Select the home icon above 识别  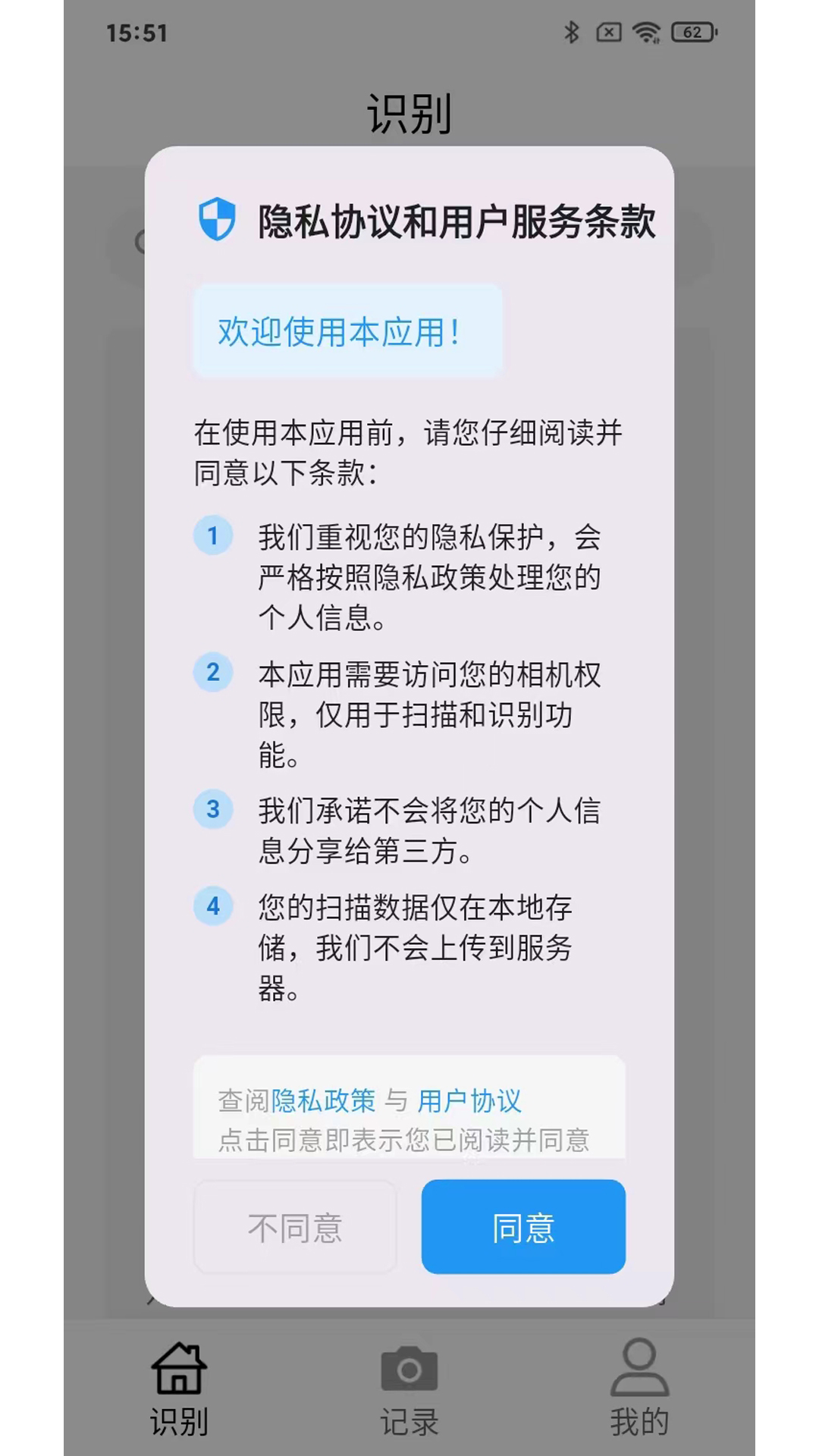click(x=180, y=1369)
